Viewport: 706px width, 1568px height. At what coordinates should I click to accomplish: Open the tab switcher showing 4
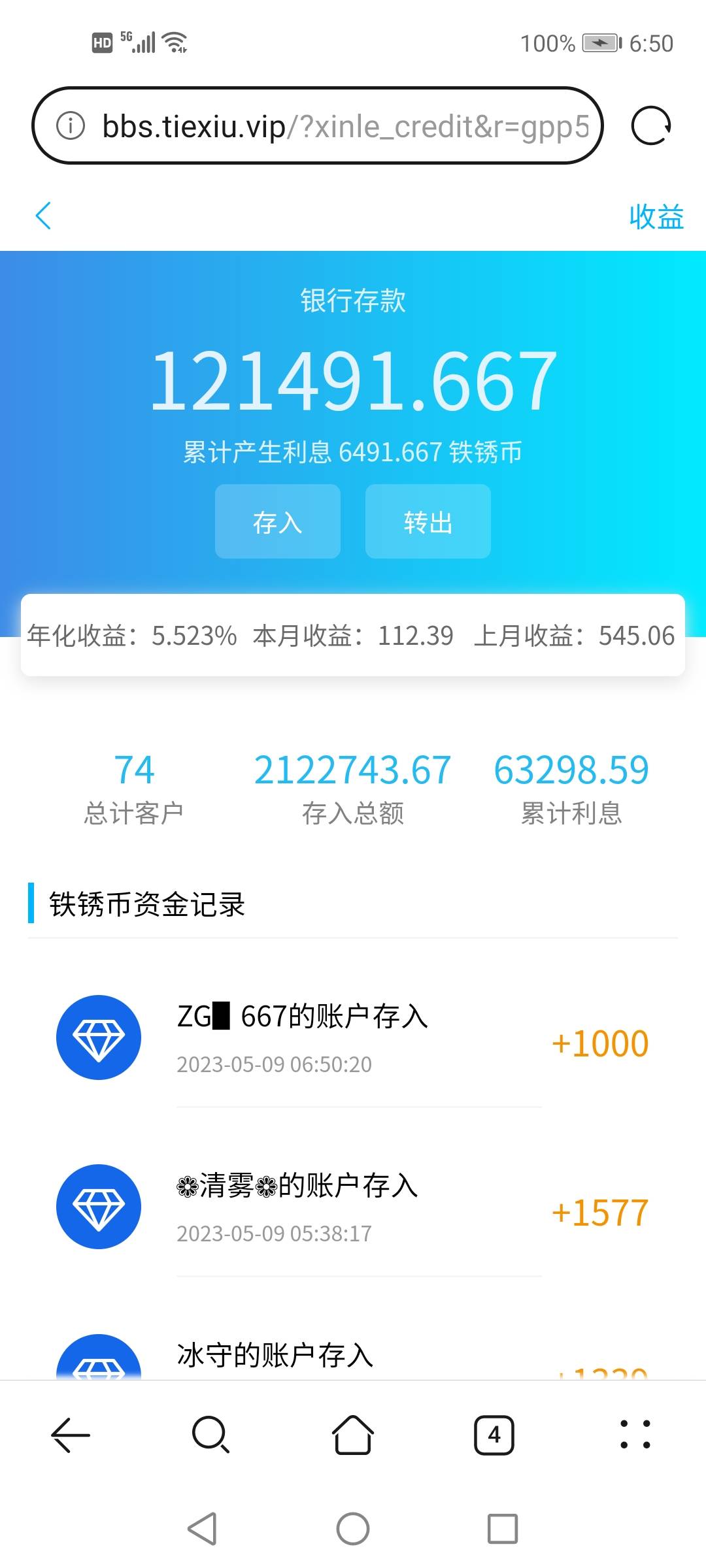click(x=494, y=1435)
